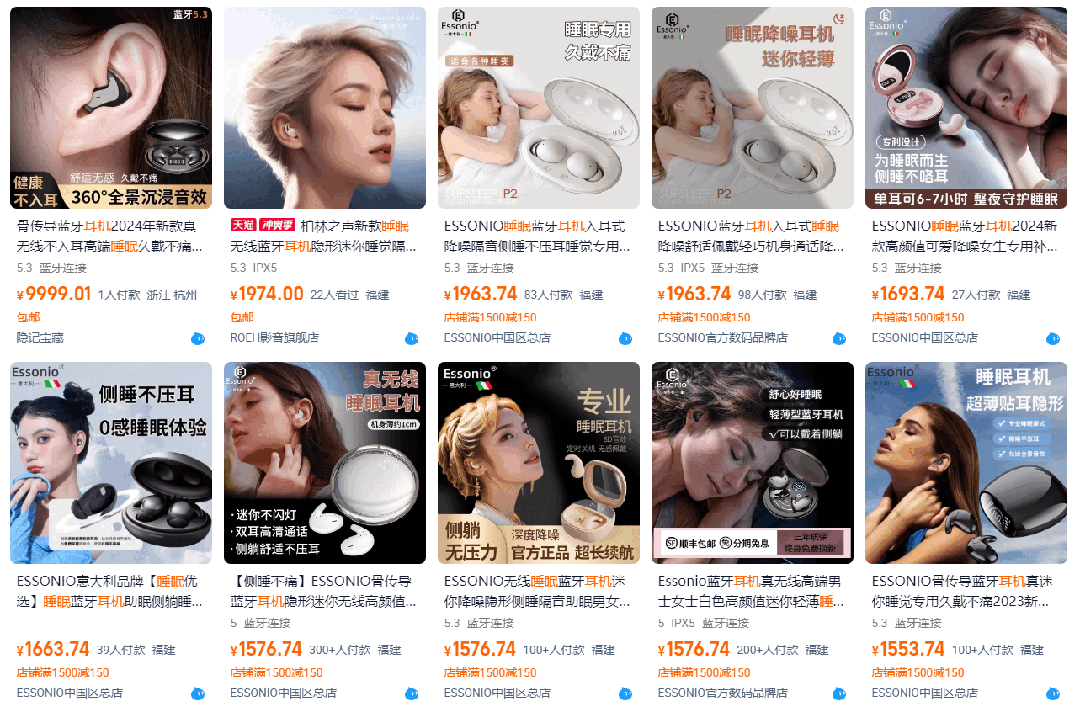Open the ¥1663.74 侧睡不压耳 earphone listing
The height and width of the screenshot is (712, 1080).
110,462
